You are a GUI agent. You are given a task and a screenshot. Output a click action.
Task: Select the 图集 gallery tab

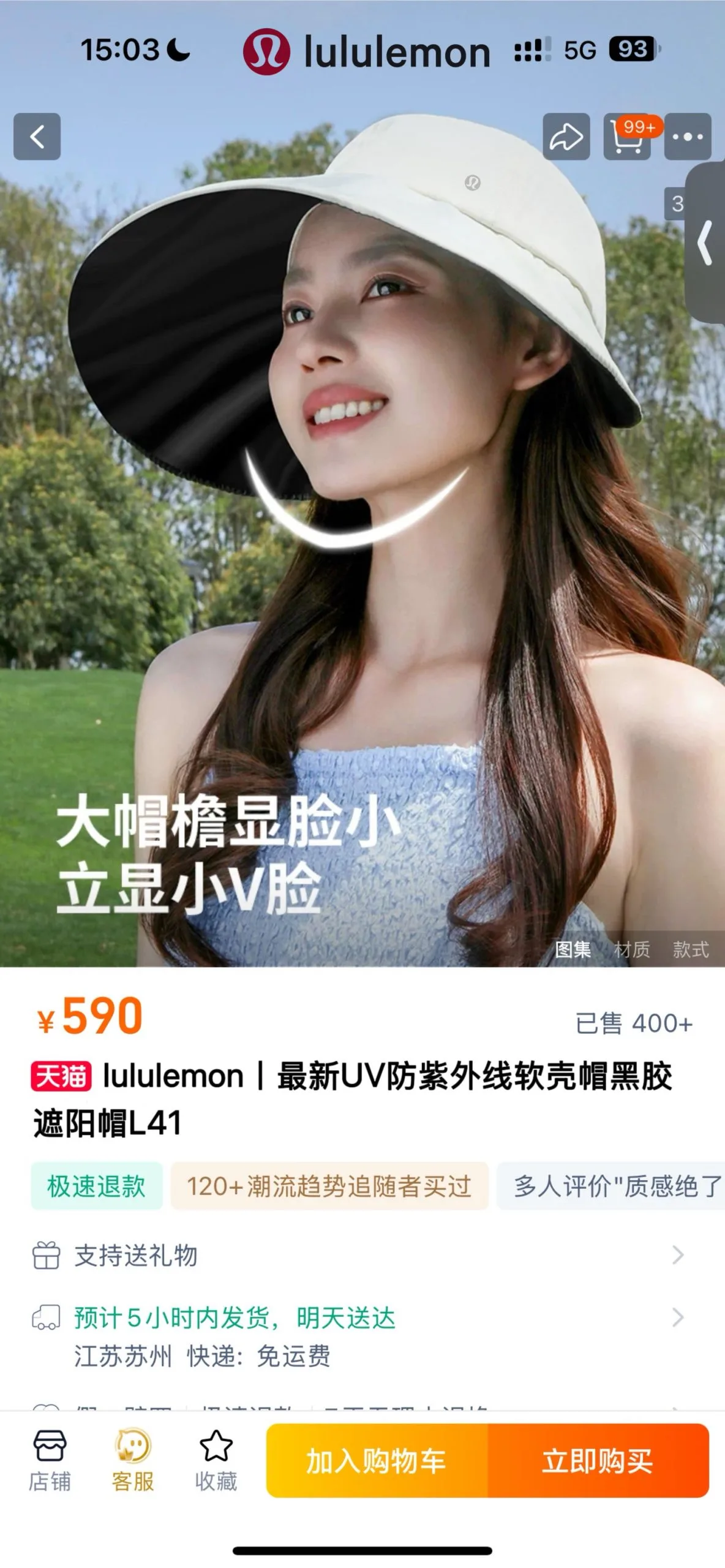(573, 949)
